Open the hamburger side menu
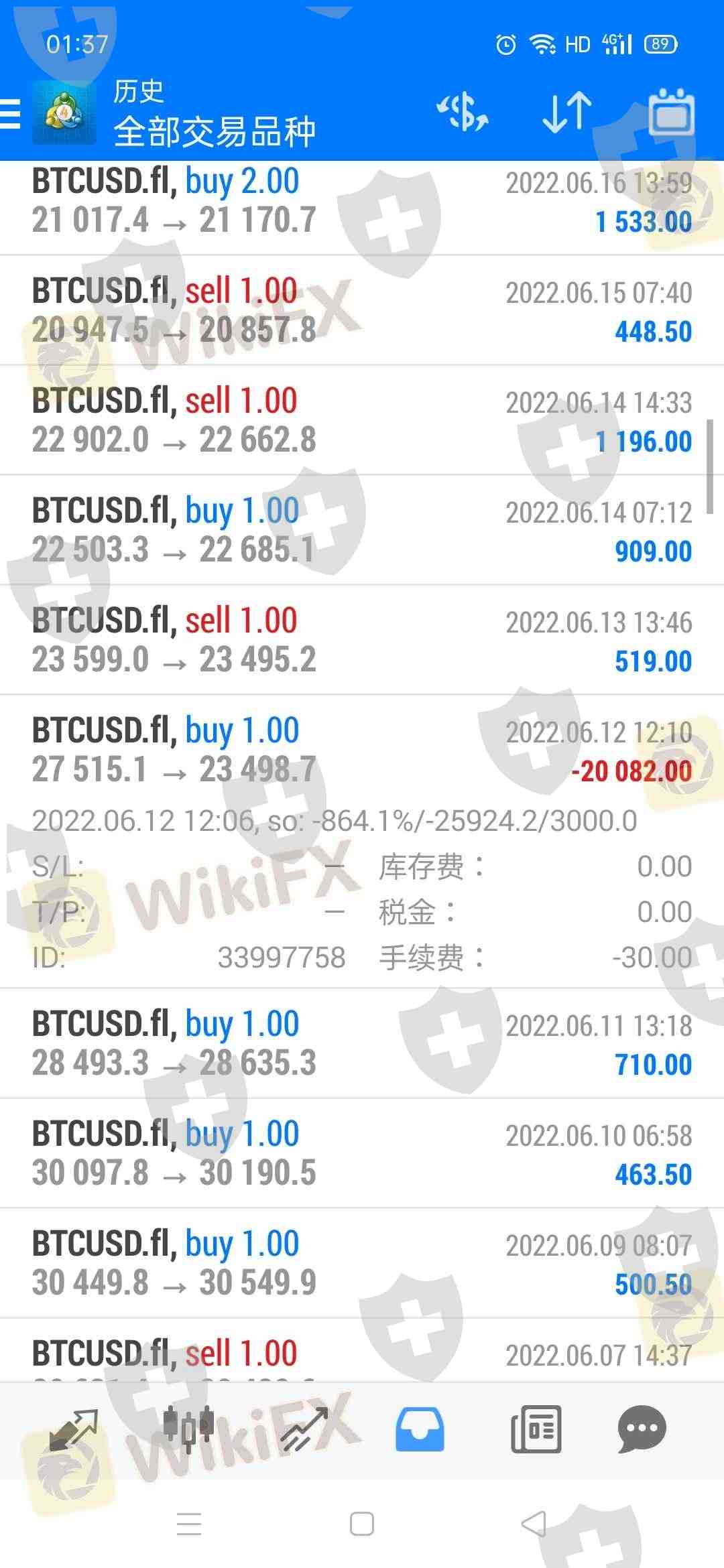 pos(11,113)
